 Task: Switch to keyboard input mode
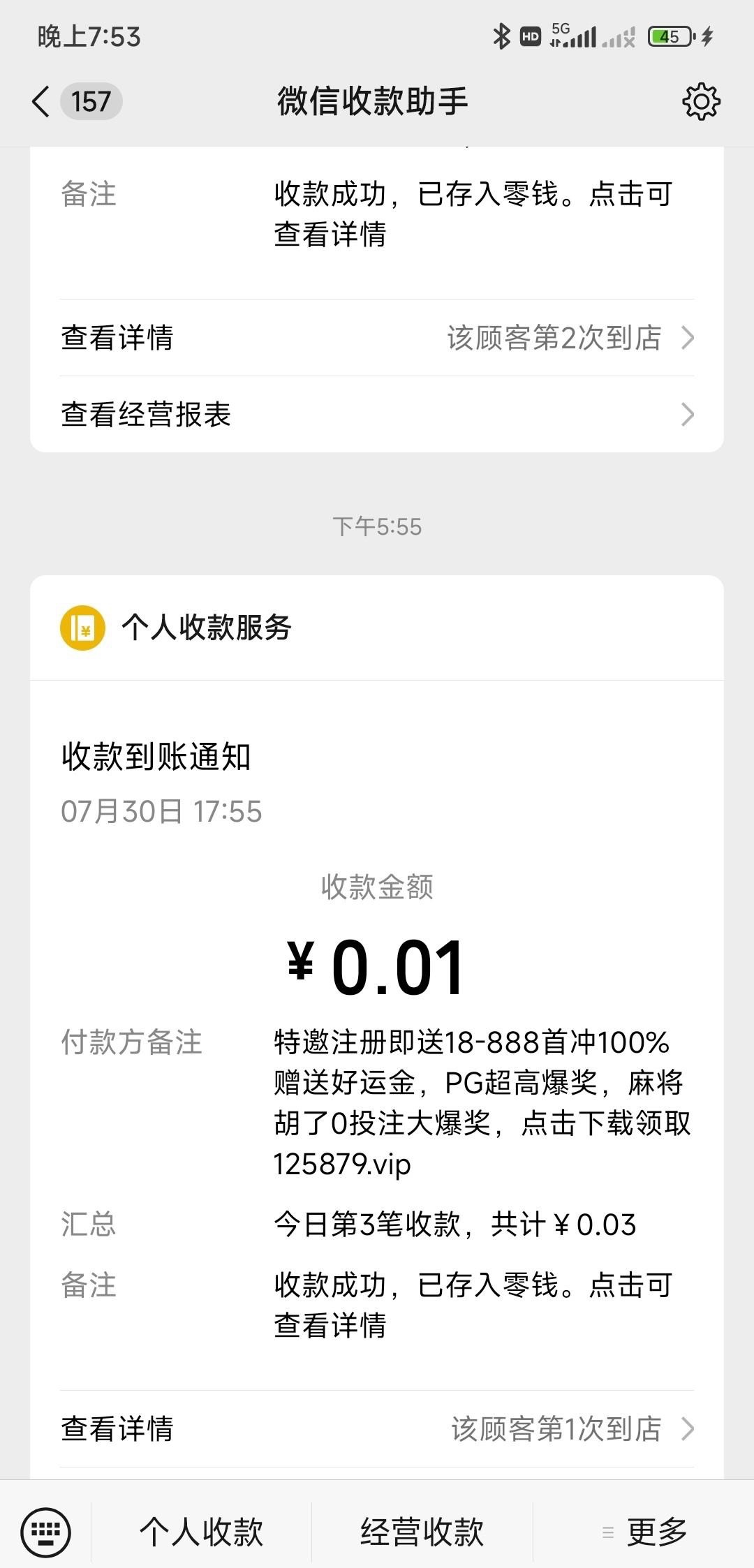click(x=45, y=1532)
